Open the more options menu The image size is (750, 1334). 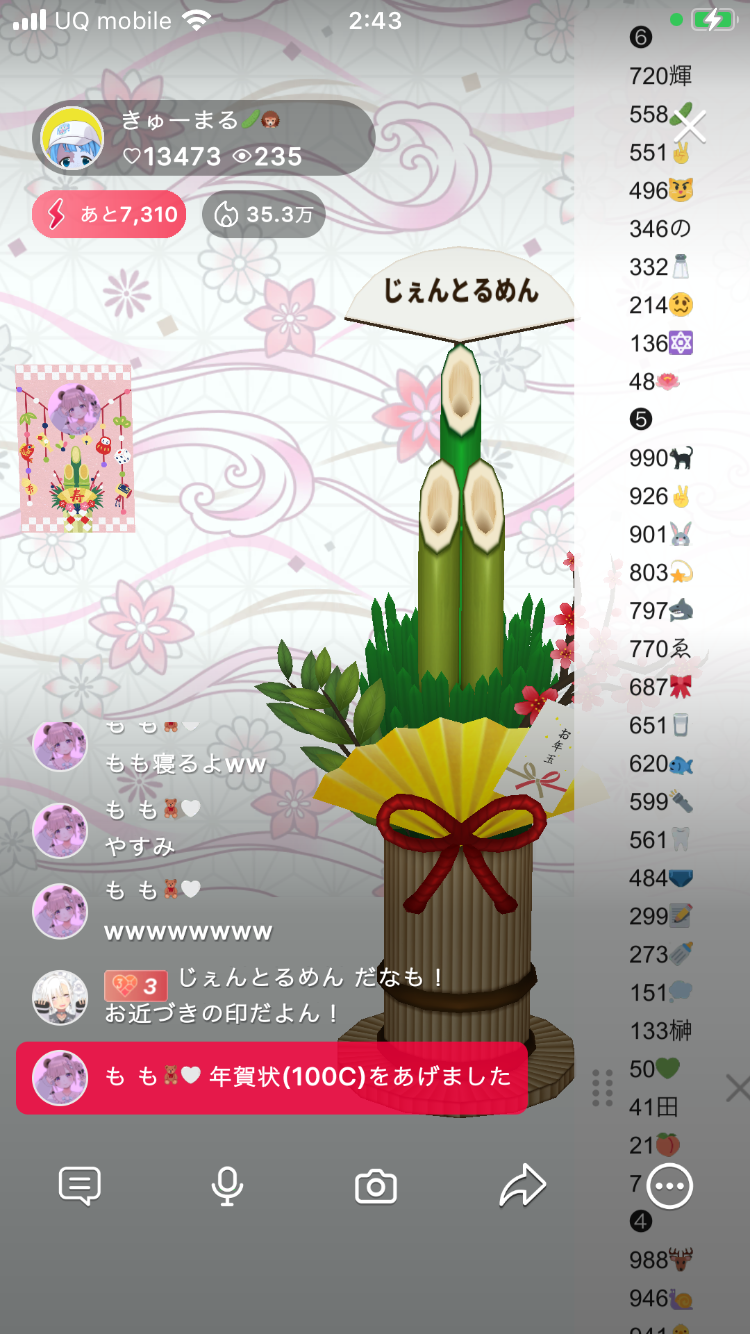669,1186
